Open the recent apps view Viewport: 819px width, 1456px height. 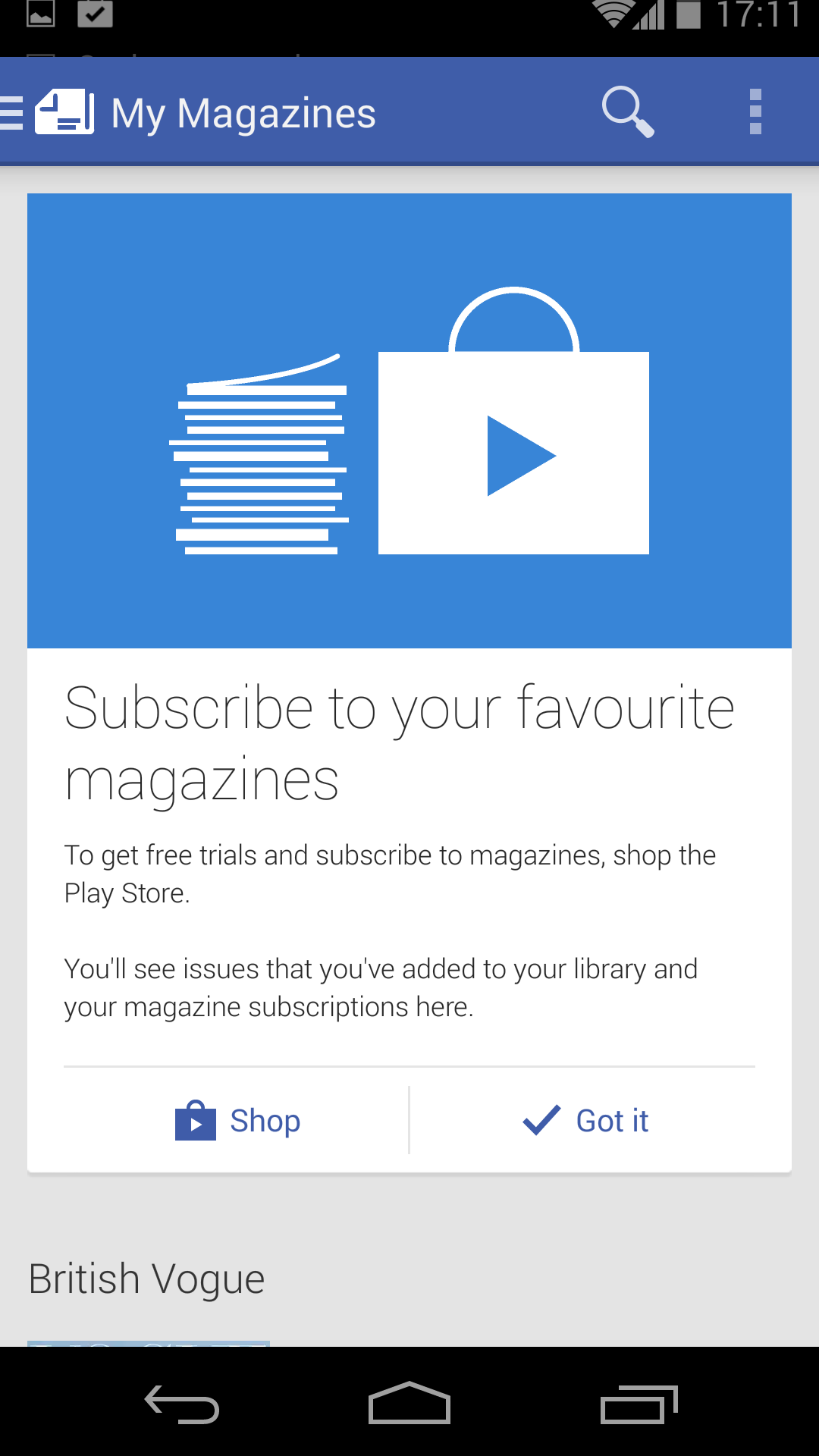point(639,1404)
